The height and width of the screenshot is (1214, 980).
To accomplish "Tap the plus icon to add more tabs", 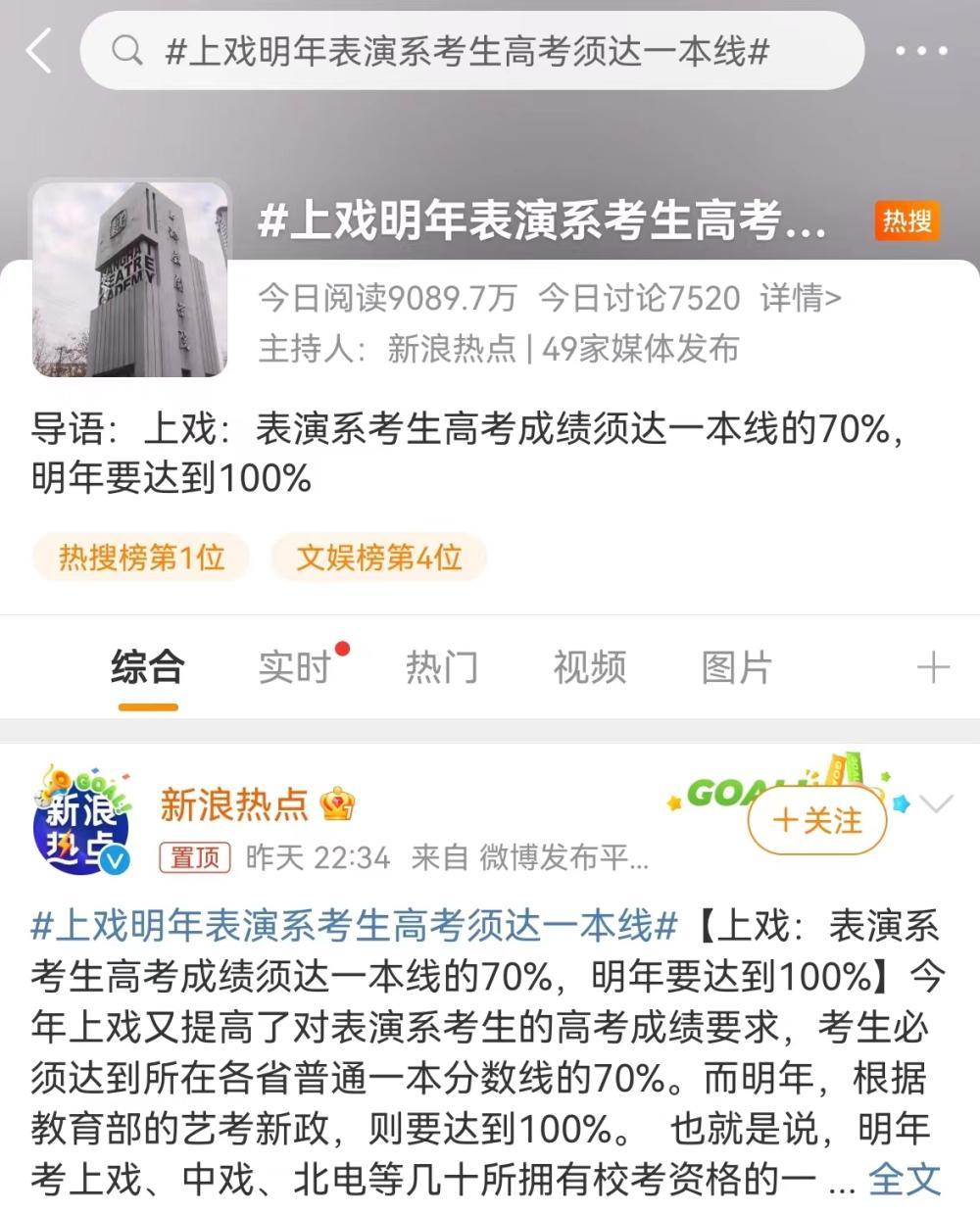I will click(x=932, y=668).
